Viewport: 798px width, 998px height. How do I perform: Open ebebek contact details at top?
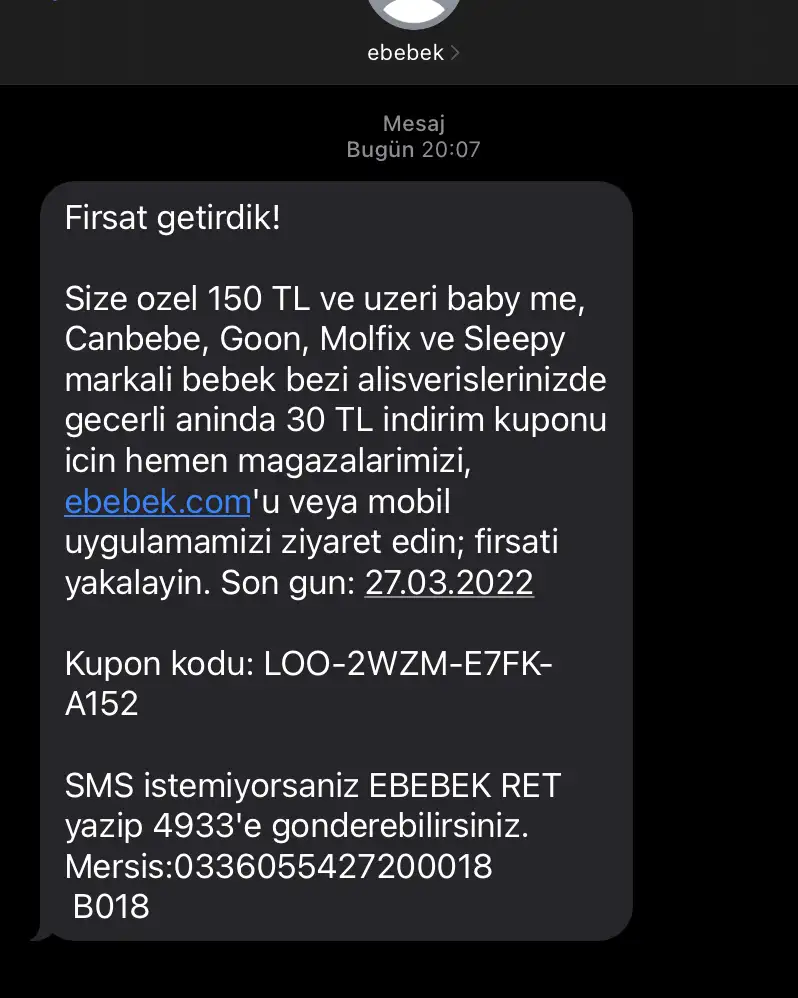click(x=413, y=53)
